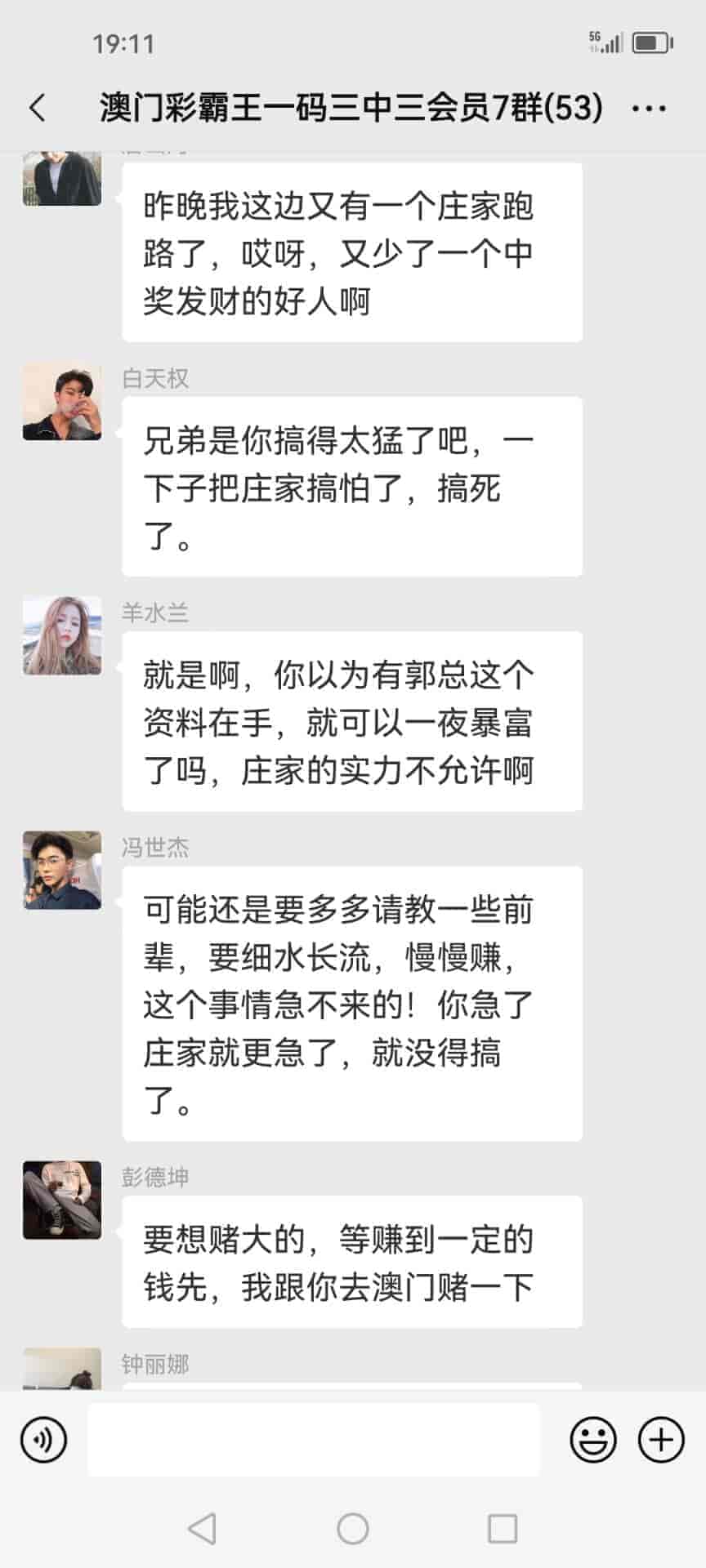Tap the system home button
Viewport: 706px width, 1568px height.
pyautogui.click(x=353, y=1529)
